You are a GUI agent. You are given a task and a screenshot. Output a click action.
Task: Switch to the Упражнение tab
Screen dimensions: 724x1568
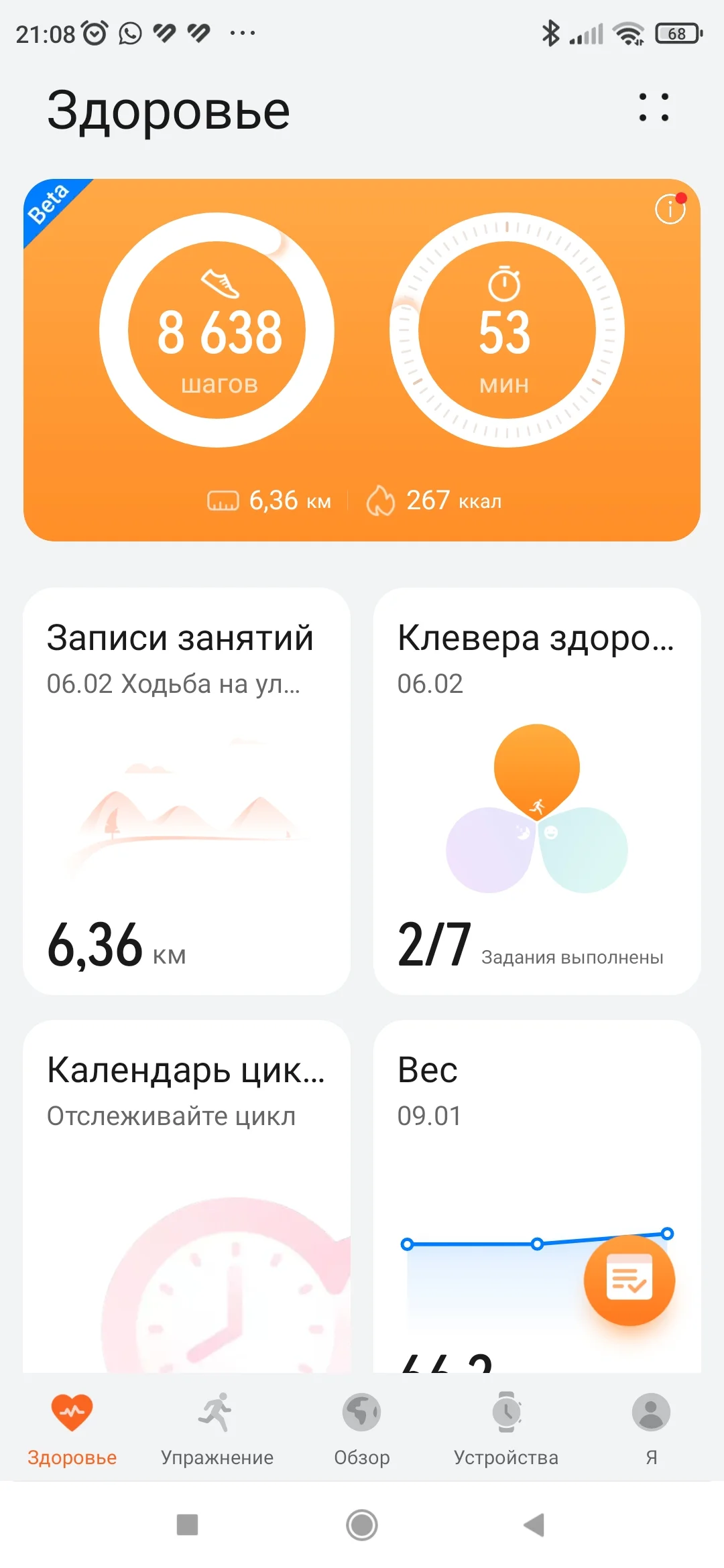tap(217, 1427)
